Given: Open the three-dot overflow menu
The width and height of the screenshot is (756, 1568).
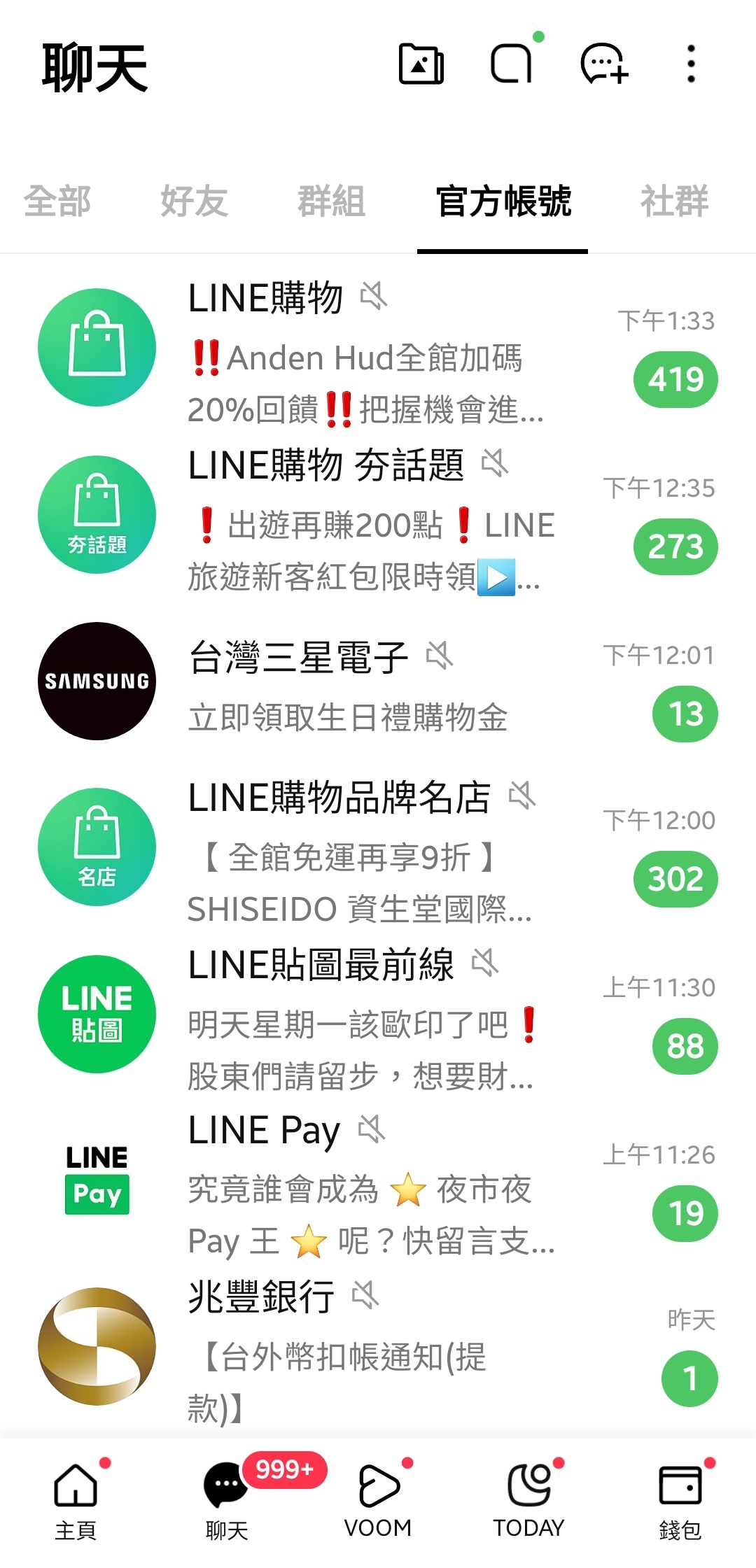Looking at the screenshot, I should pos(691,64).
